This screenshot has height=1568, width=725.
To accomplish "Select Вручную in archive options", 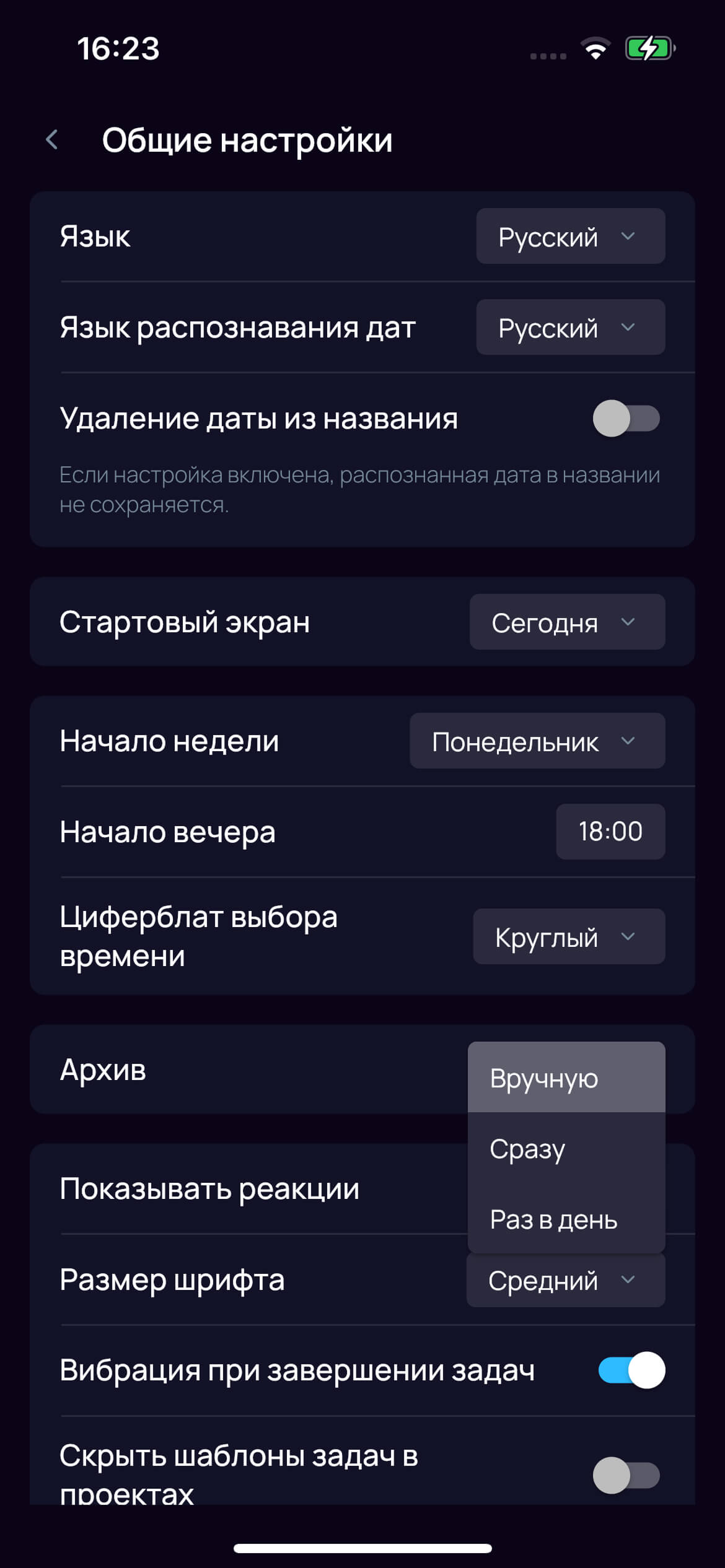I will click(566, 1078).
